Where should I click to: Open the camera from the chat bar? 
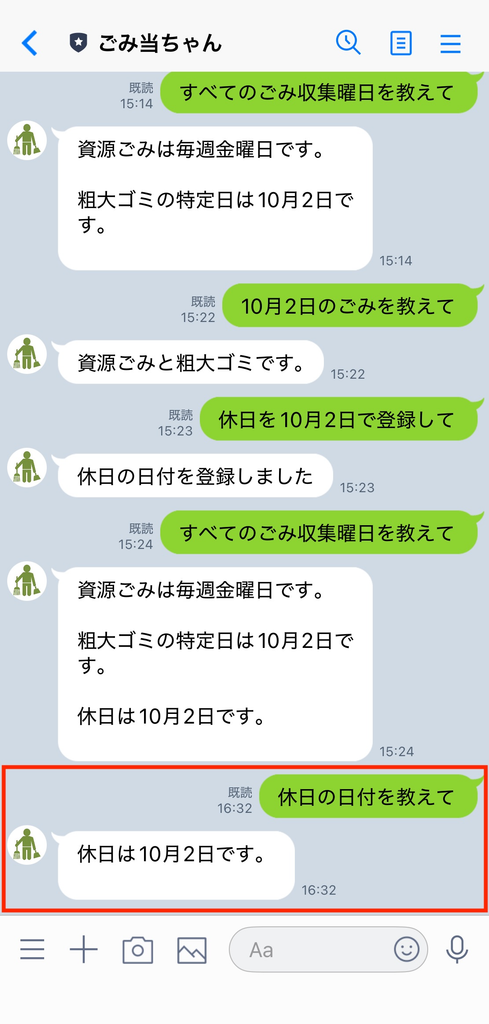coord(138,950)
